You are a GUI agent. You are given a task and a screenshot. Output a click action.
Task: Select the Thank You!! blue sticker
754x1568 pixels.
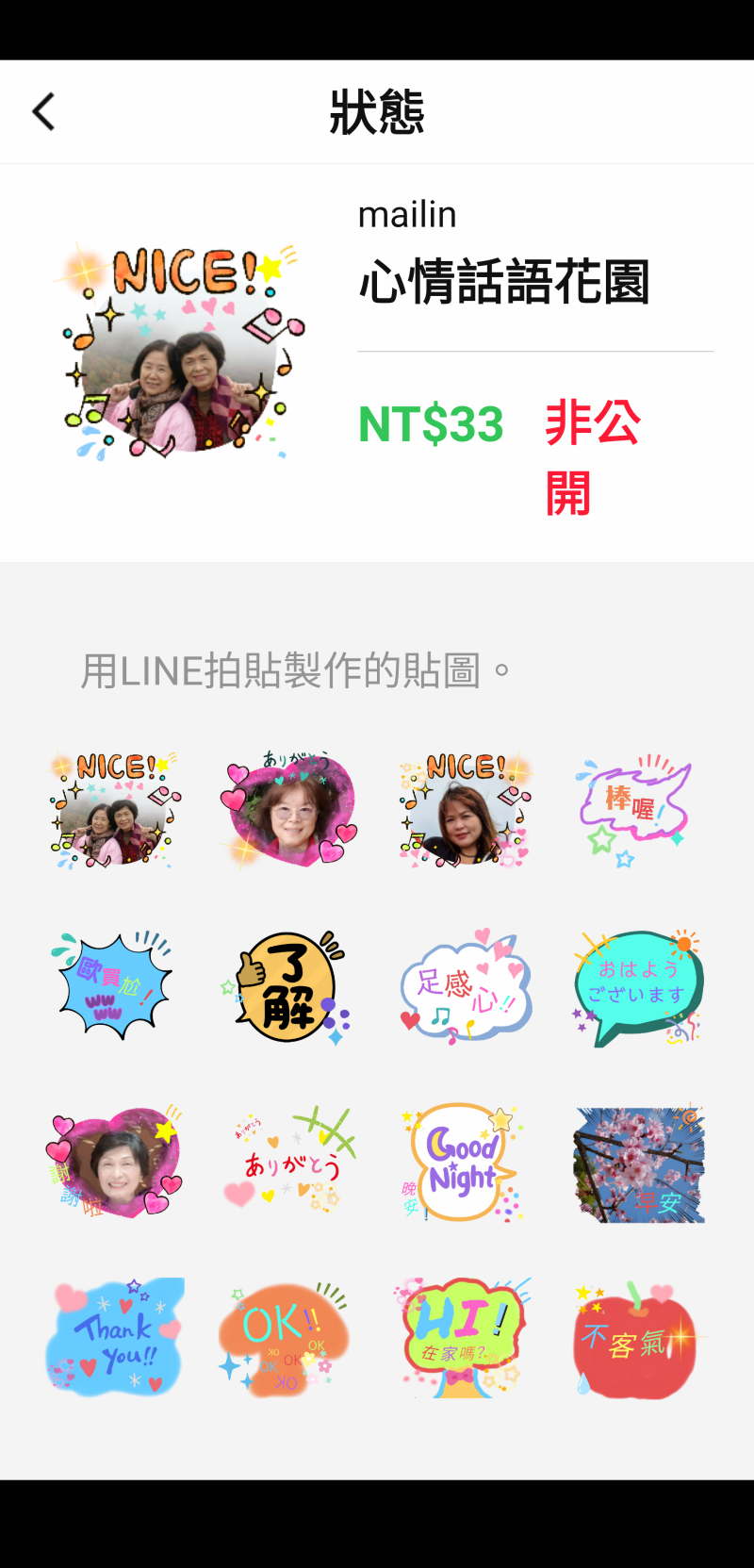[114, 1338]
